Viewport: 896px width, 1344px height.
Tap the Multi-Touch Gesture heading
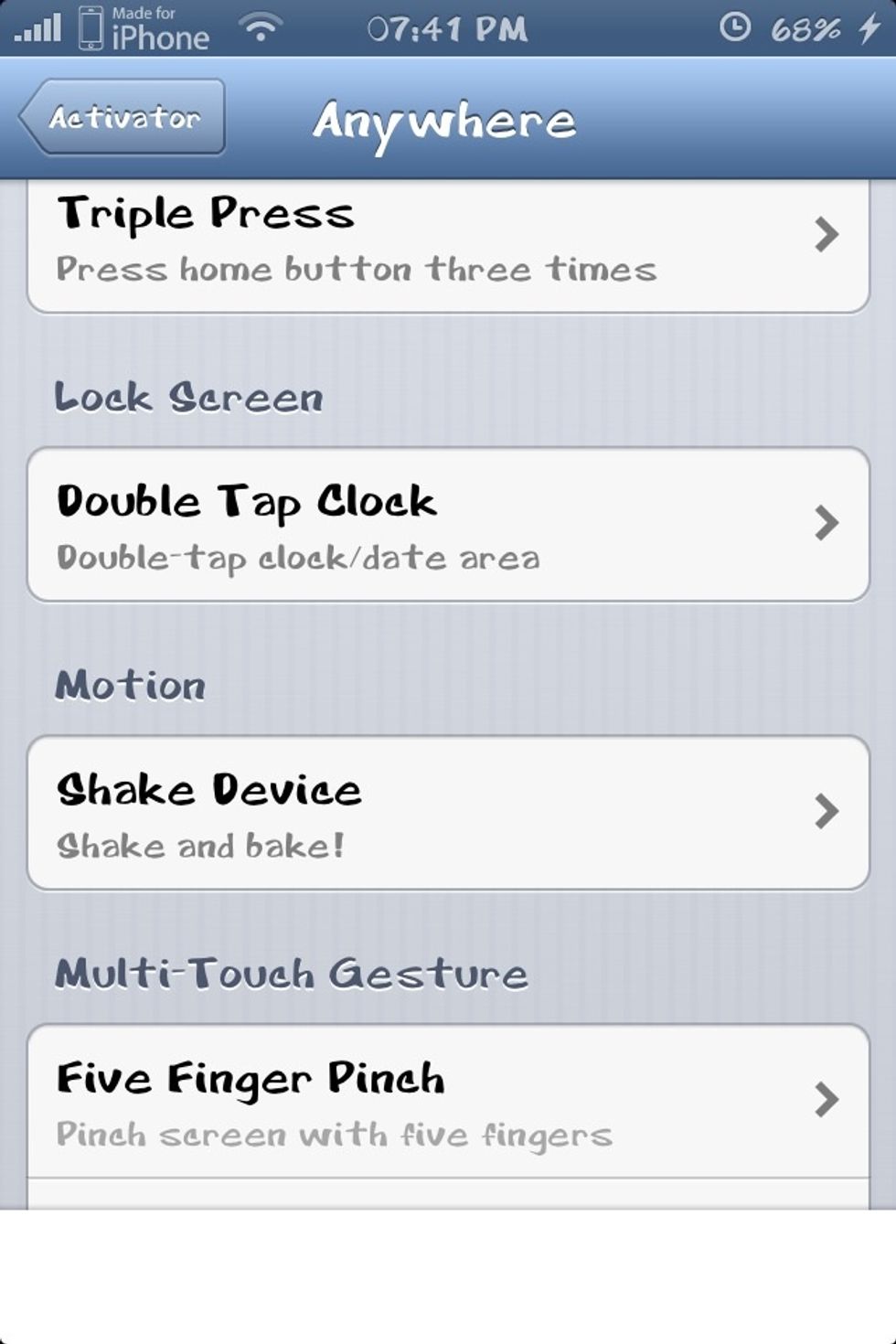(x=291, y=972)
